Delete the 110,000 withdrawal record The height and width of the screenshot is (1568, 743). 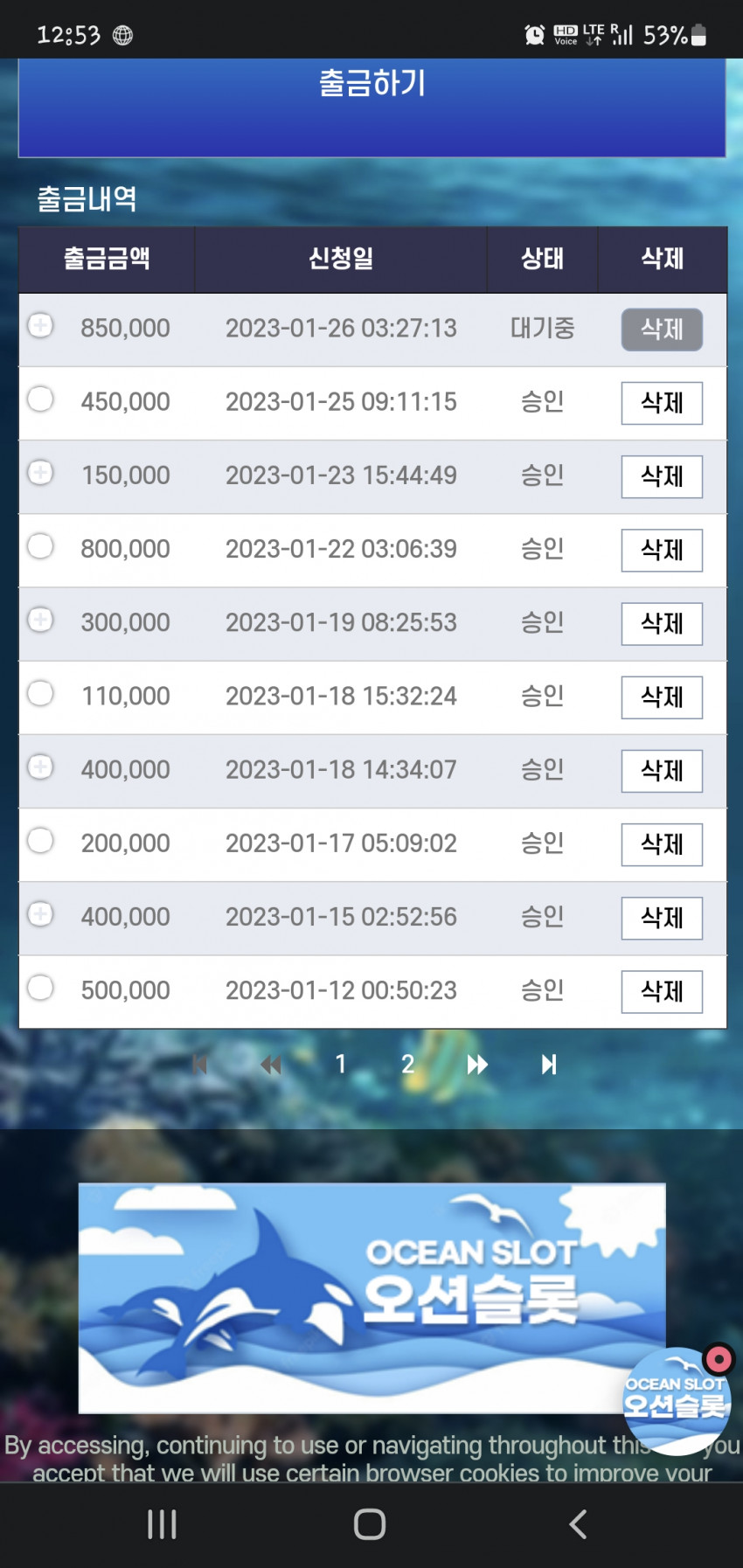coord(662,697)
